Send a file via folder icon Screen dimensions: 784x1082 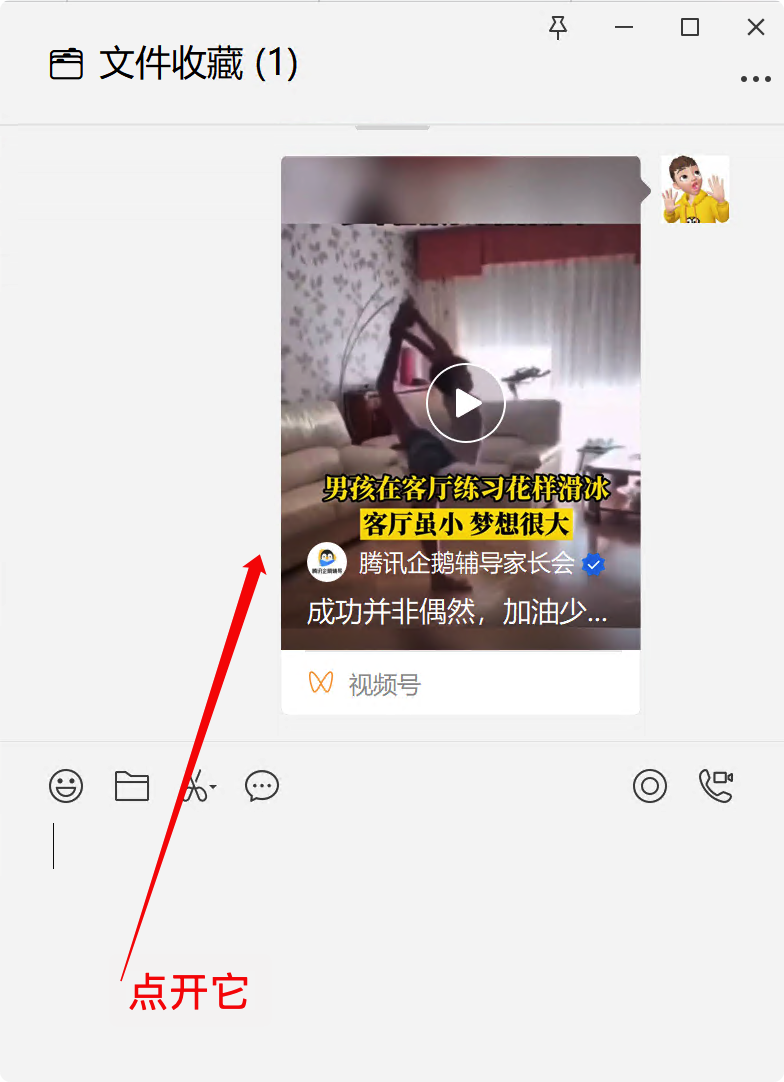tap(132, 786)
